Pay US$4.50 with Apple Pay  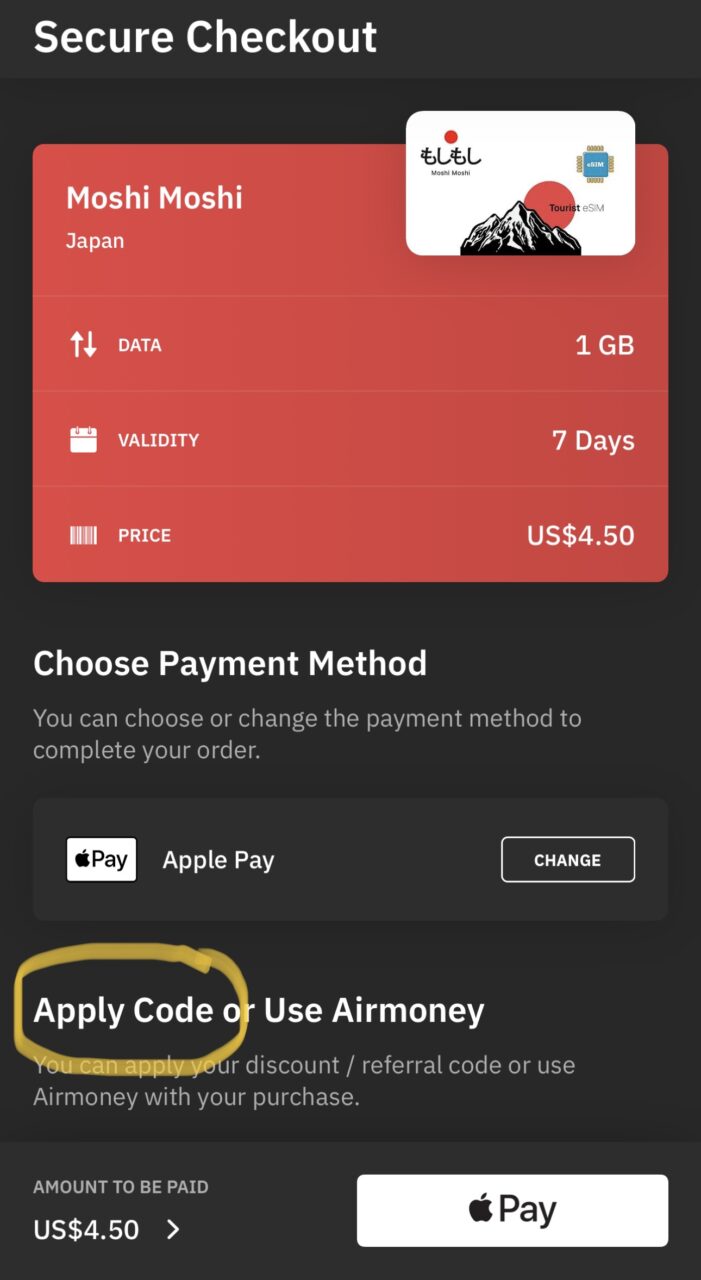(x=512, y=1210)
